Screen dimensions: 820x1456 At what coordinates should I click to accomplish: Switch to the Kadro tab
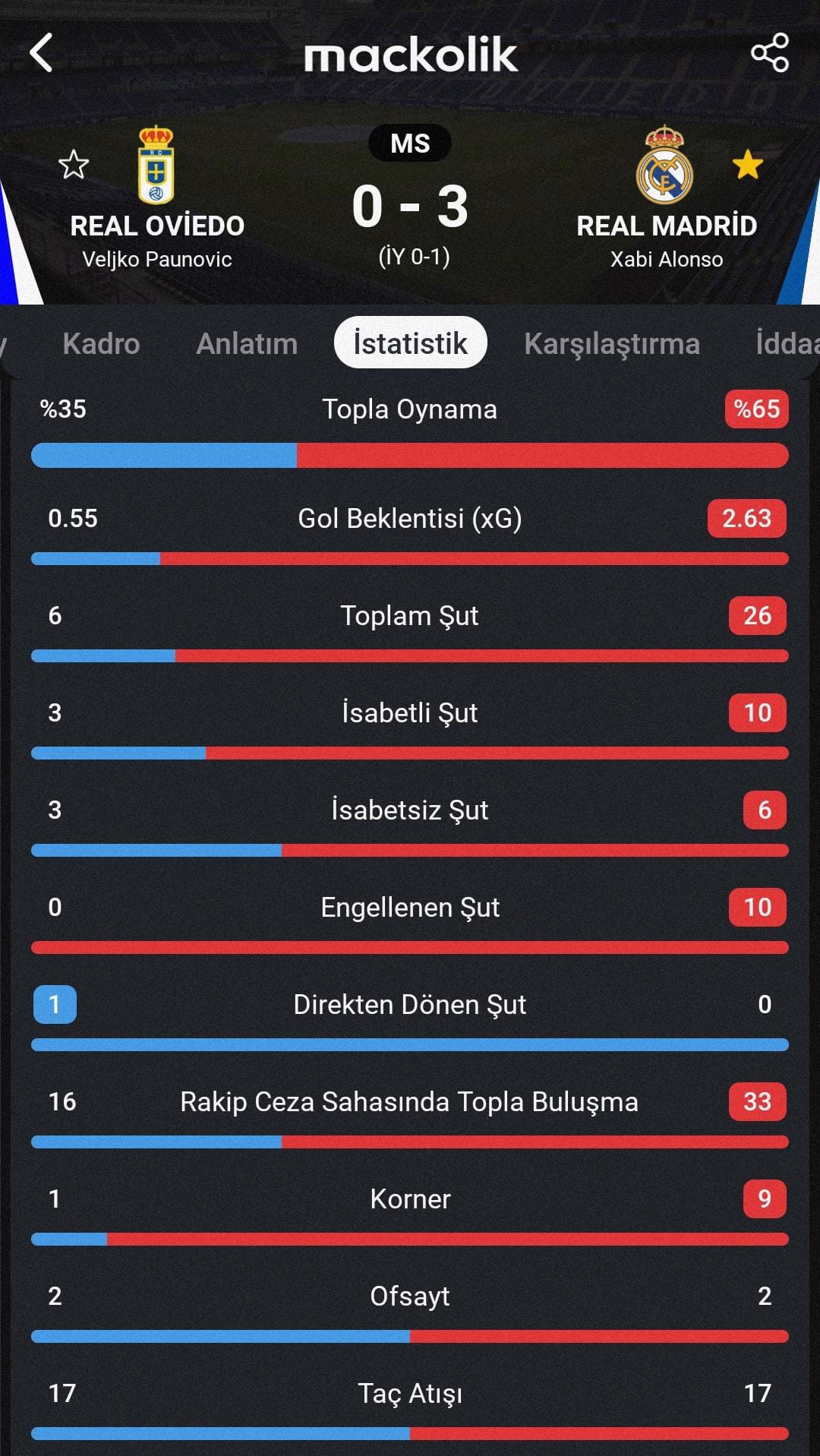point(101,343)
